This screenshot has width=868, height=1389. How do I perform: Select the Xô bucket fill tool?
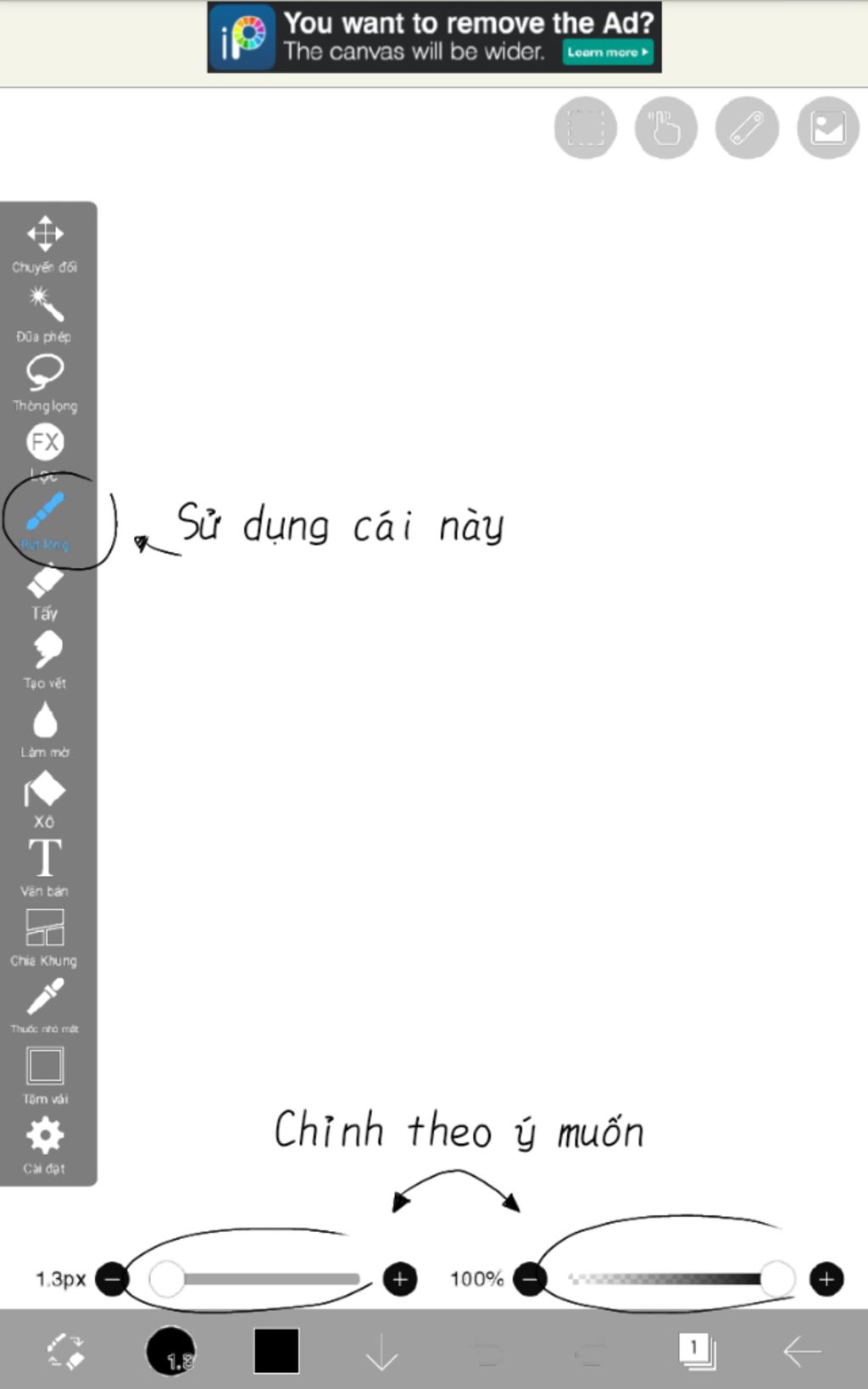44,798
